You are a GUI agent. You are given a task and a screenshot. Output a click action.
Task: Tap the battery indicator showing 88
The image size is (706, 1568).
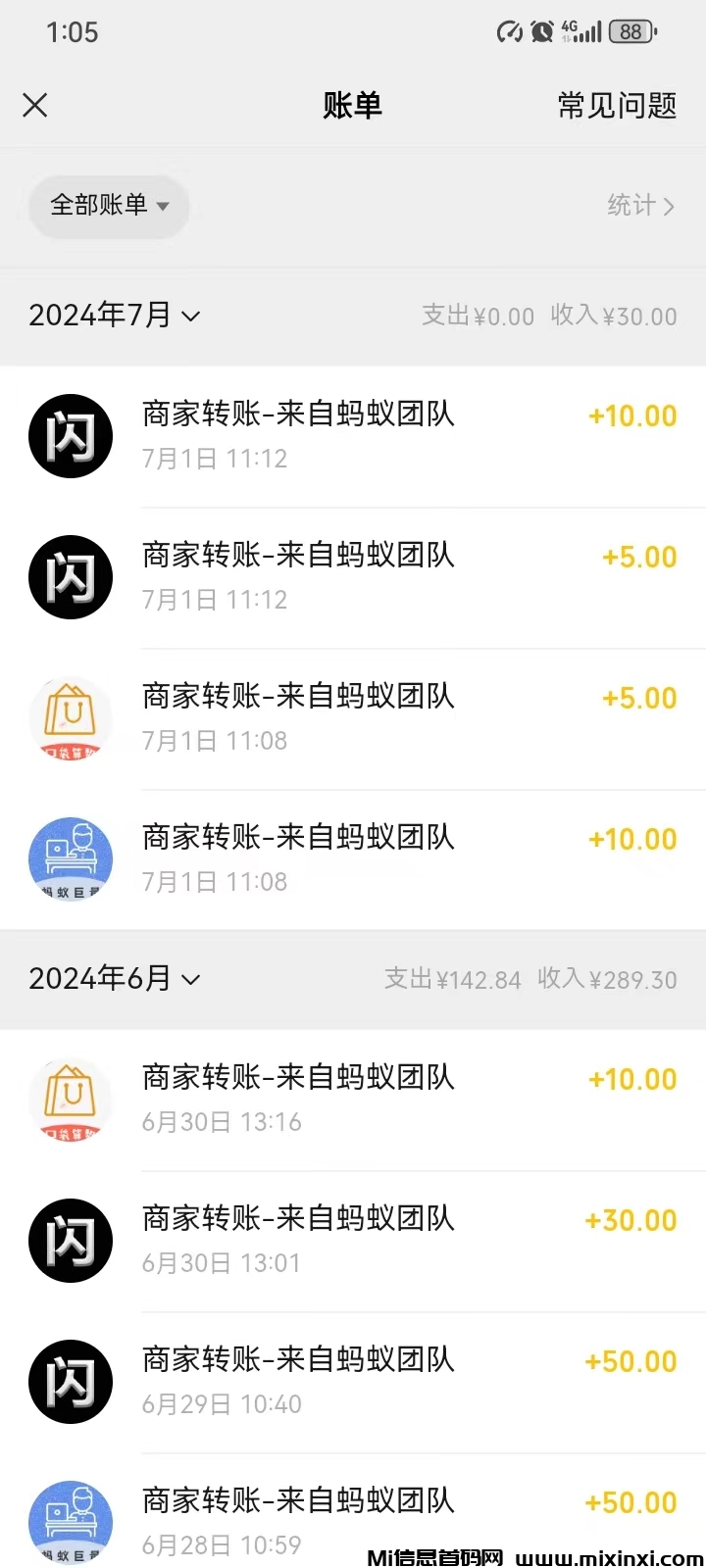point(632,31)
